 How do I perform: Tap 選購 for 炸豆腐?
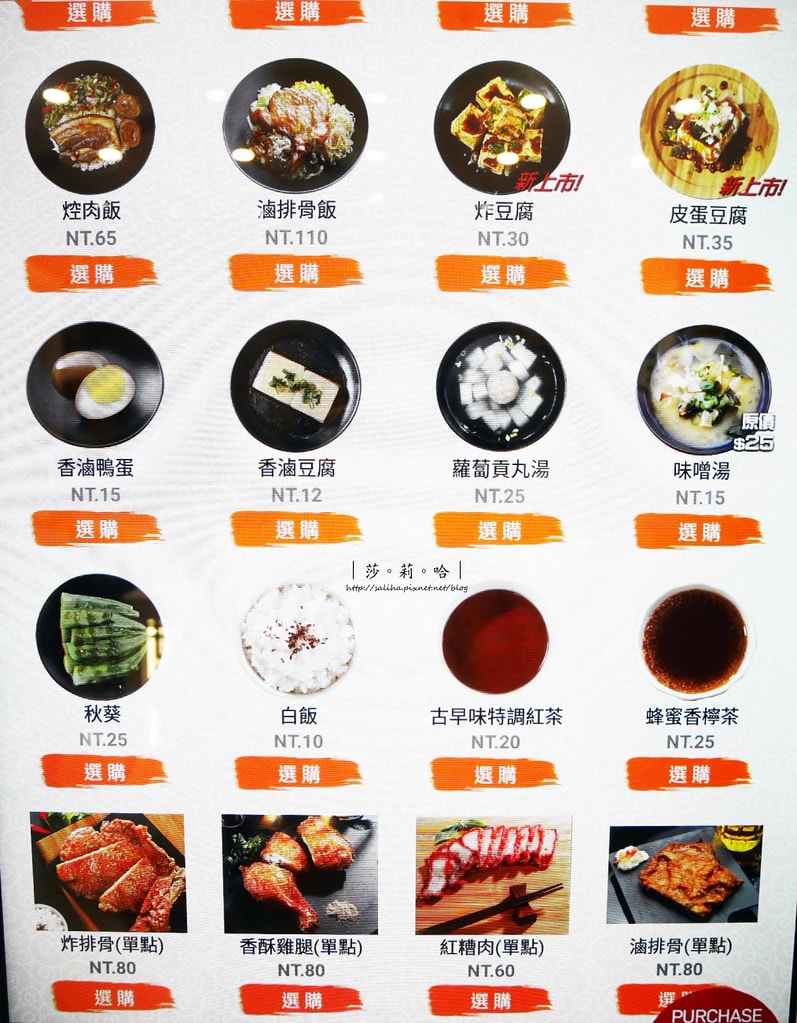click(501, 273)
